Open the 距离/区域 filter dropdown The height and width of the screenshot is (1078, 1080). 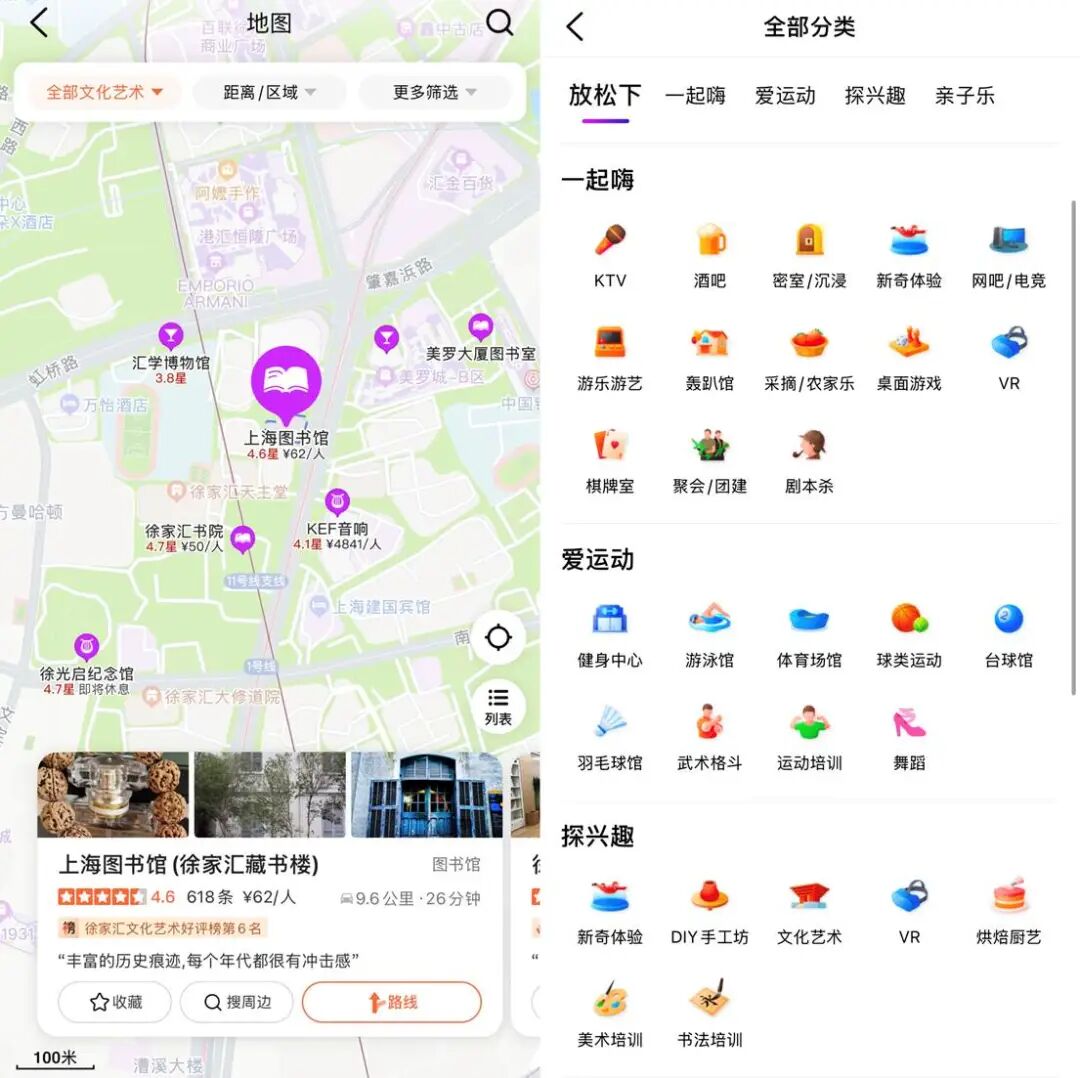point(269,92)
